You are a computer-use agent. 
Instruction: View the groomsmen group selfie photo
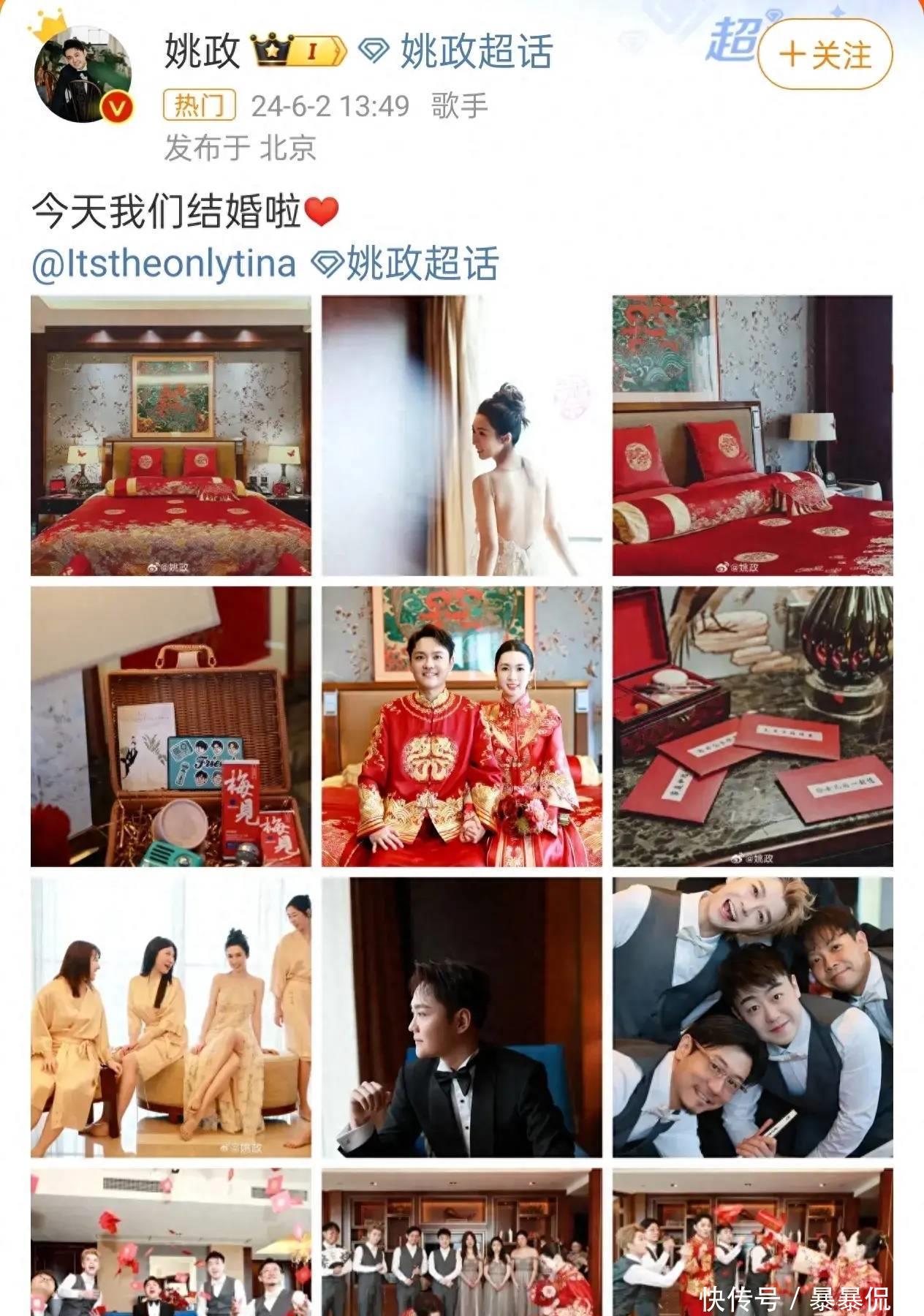pyautogui.click(x=752, y=1017)
